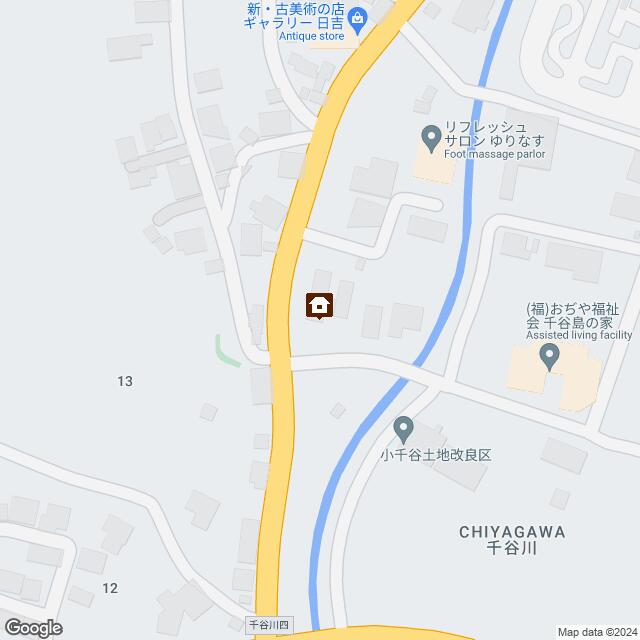Open the Antique store pin ギャラリー日吉
This screenshot has height=640, width=640.
click(x=358, y=19)
